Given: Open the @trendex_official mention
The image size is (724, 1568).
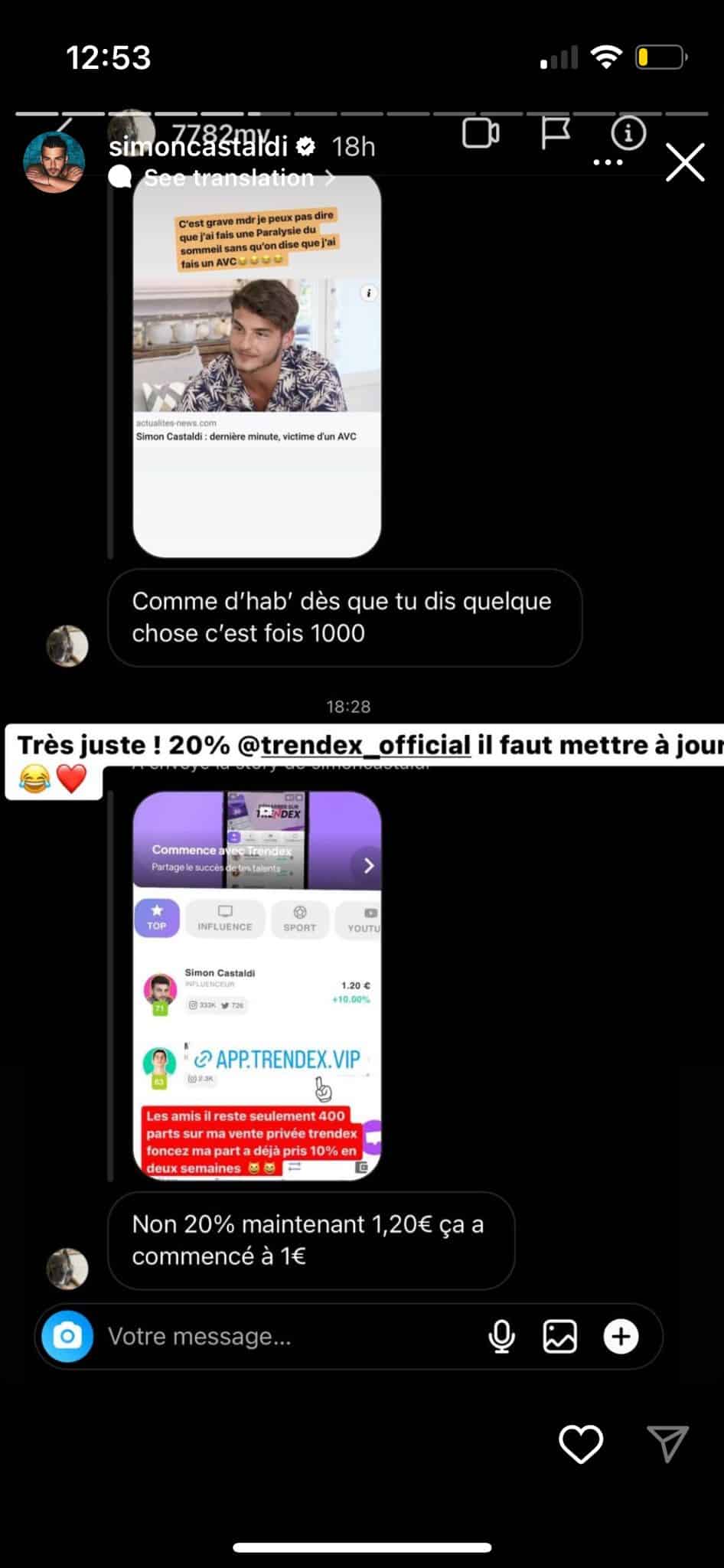Looking at the screenshot, I should [x=354, y=745].
